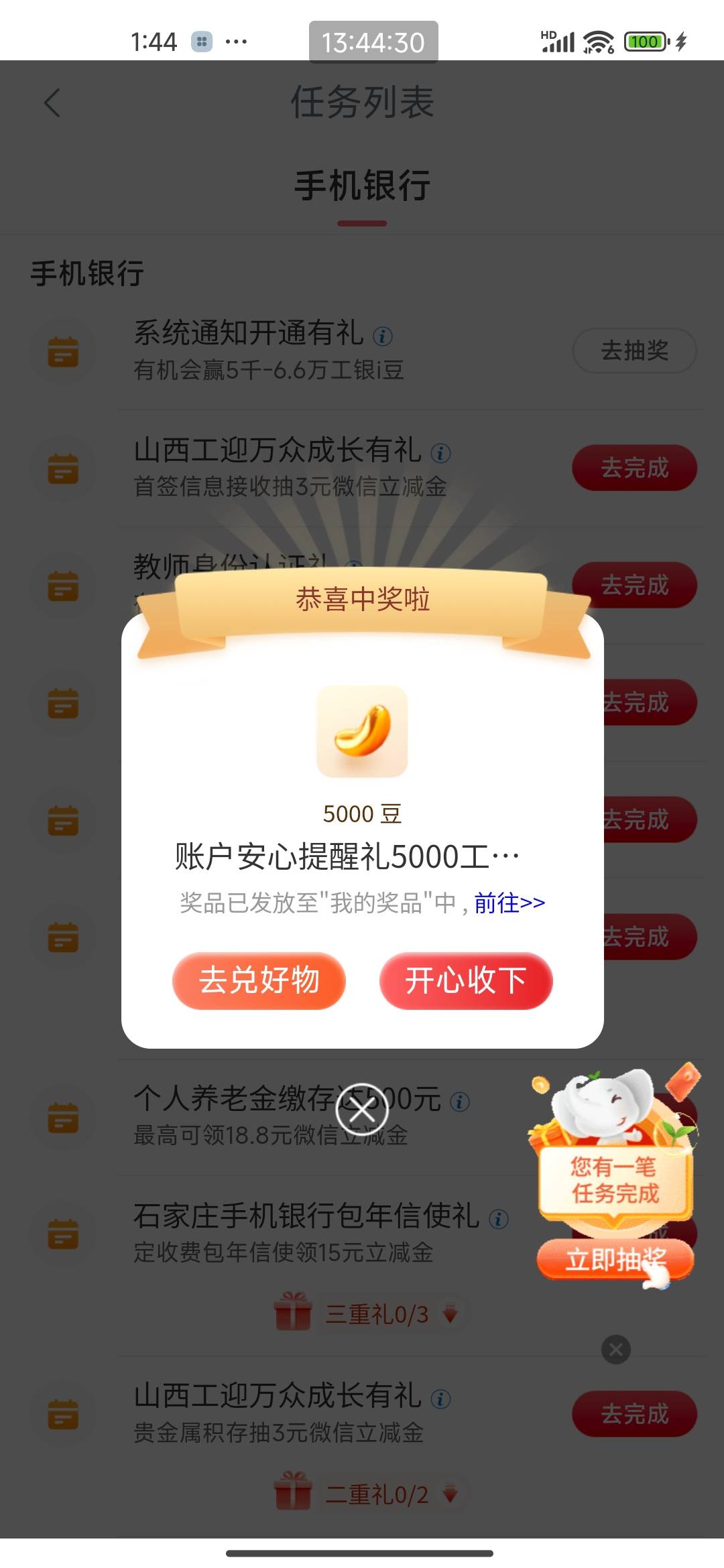The image size is (724, 1568).
Task: Tap 去抽奖 for 系统通知开通有礼
Action: pyautogui.click(x=634, y=350)
